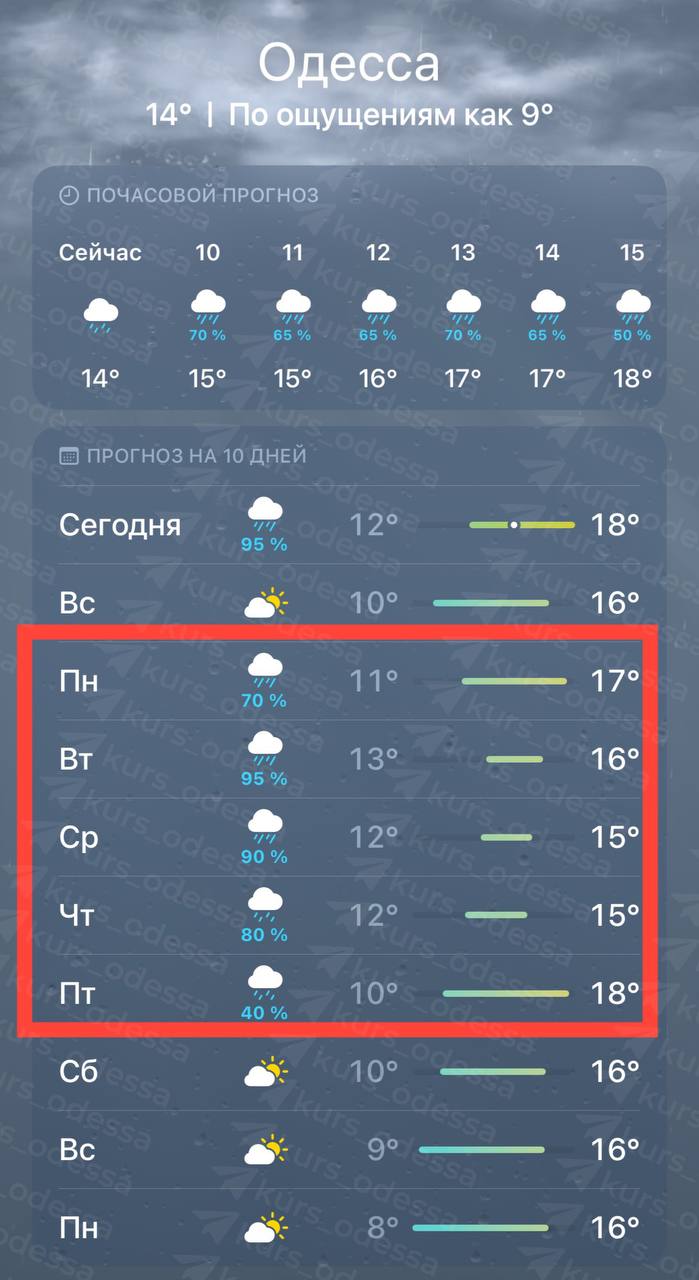Select the Пн row with 70% rain
This screenshot has height=1280, width=699.
349,682
